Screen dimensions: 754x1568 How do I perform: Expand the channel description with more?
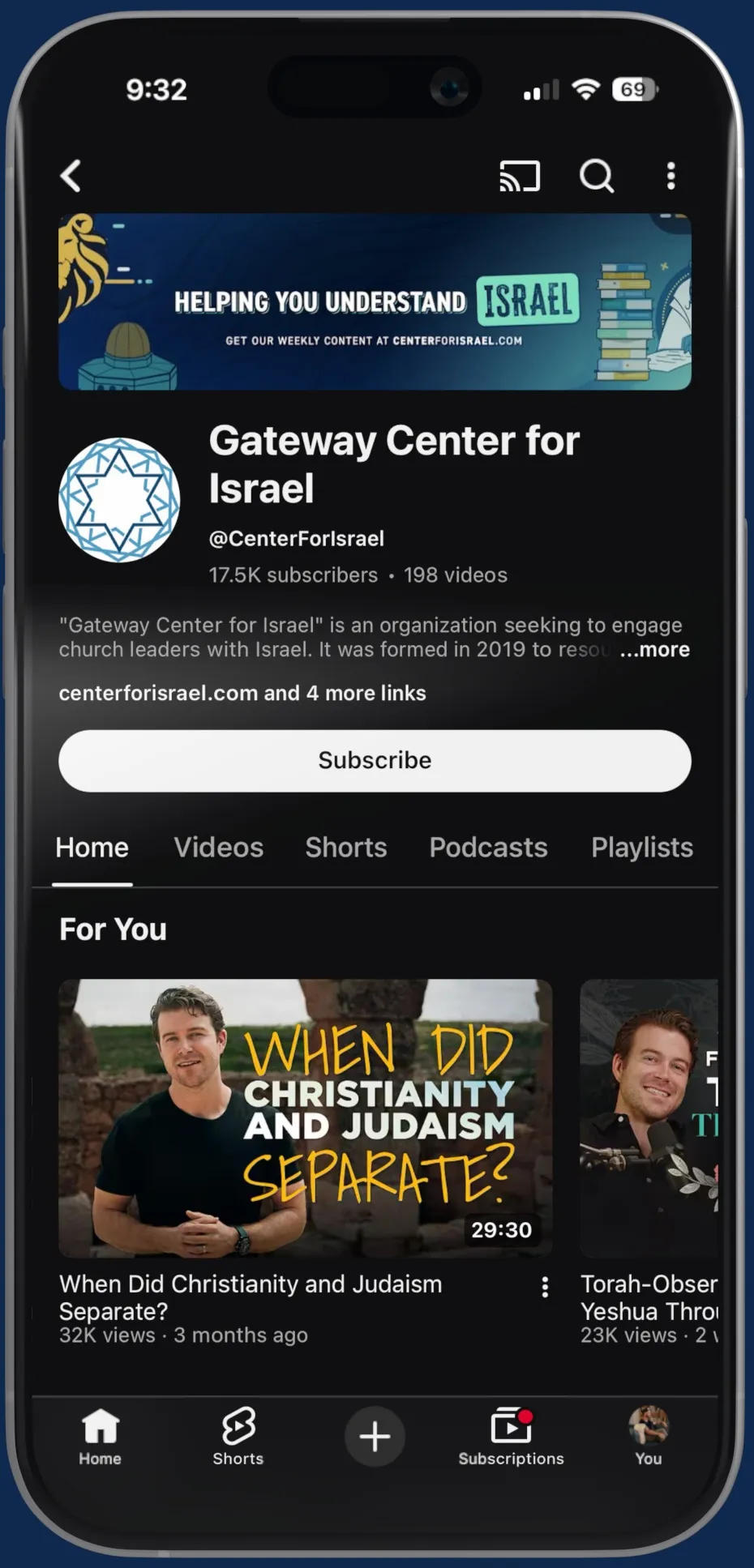point(654,650)
